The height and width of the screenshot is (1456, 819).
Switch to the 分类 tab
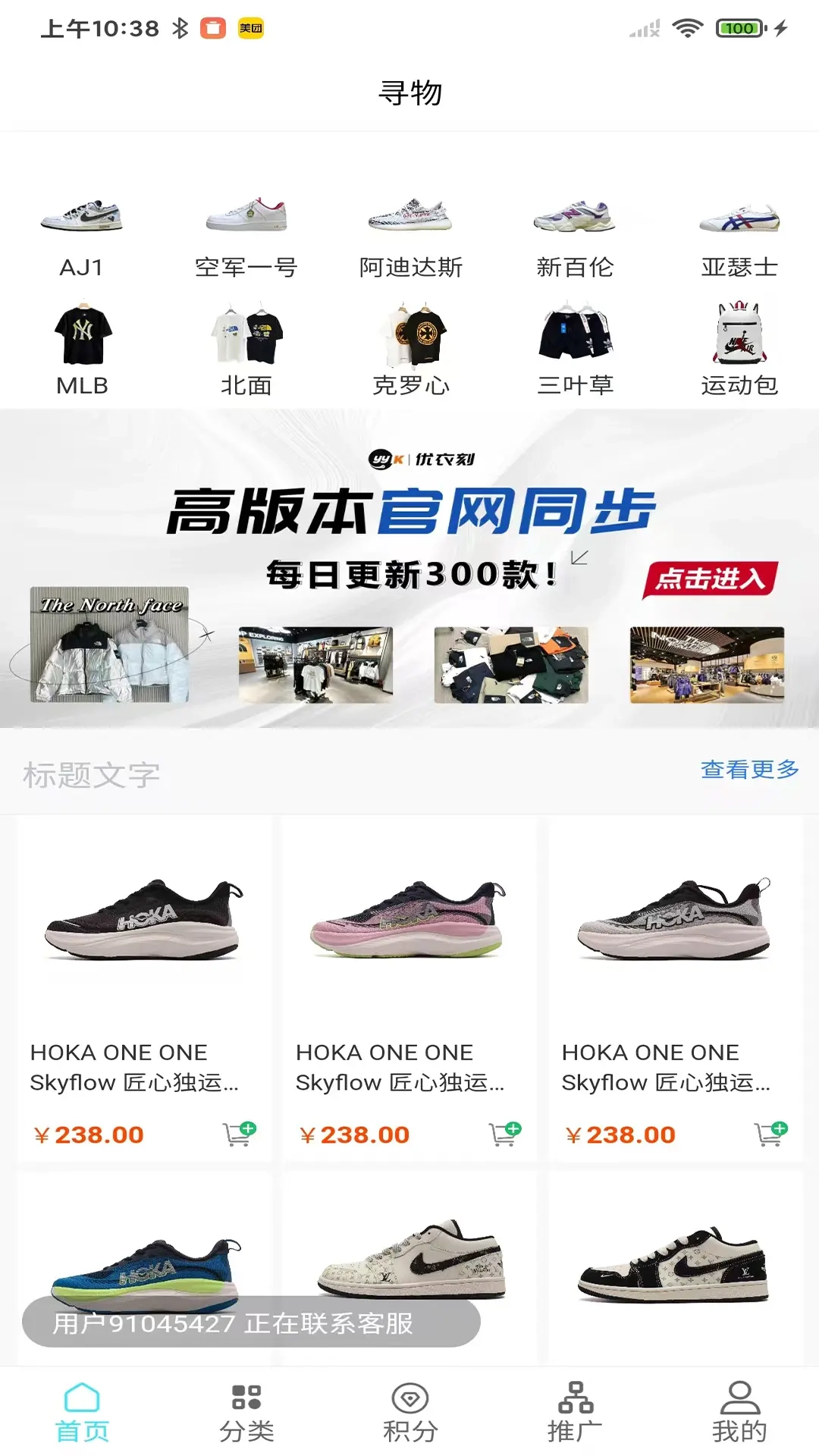[246, 1413]
